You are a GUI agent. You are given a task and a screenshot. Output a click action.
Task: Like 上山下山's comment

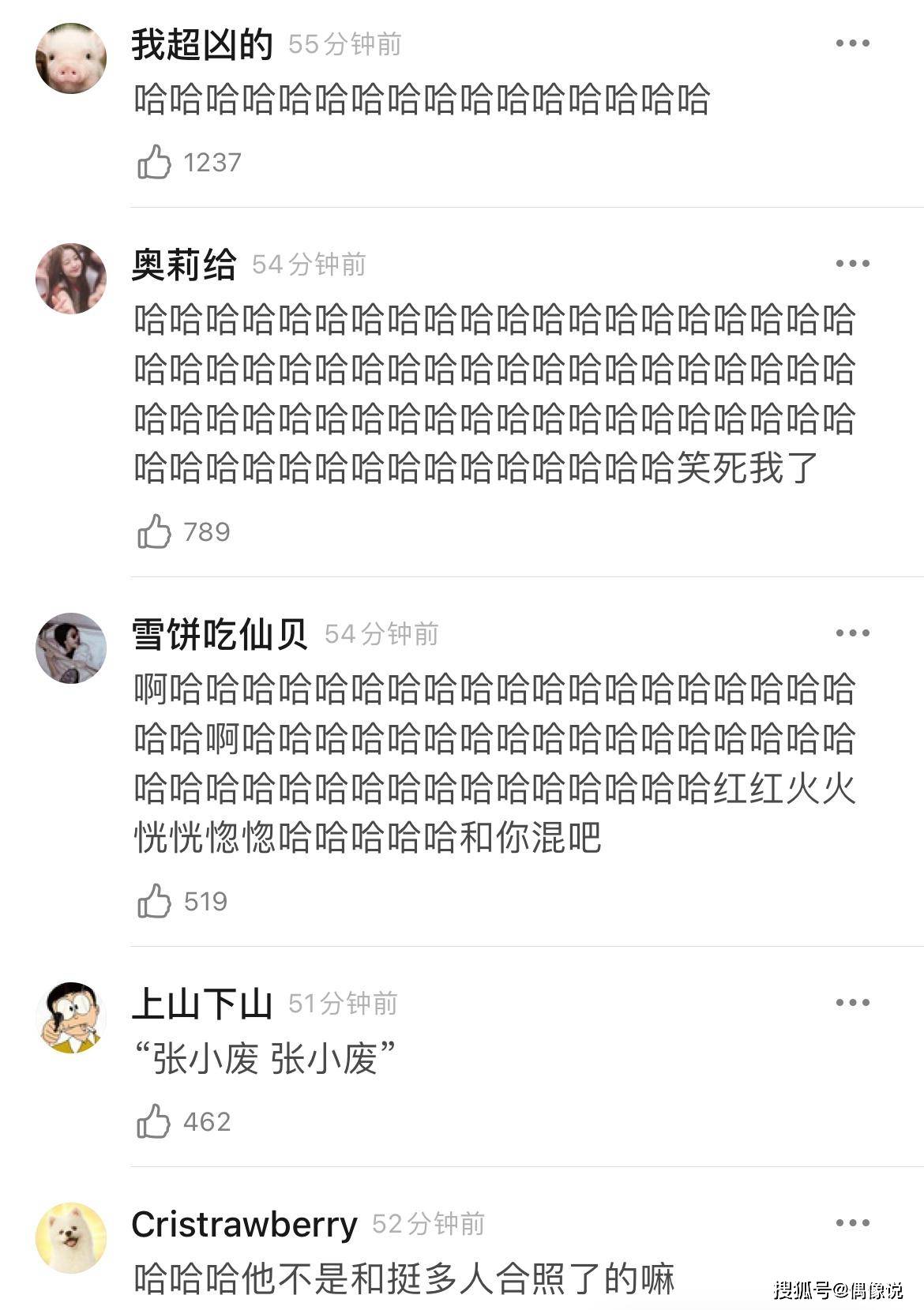click(155, 1121)
